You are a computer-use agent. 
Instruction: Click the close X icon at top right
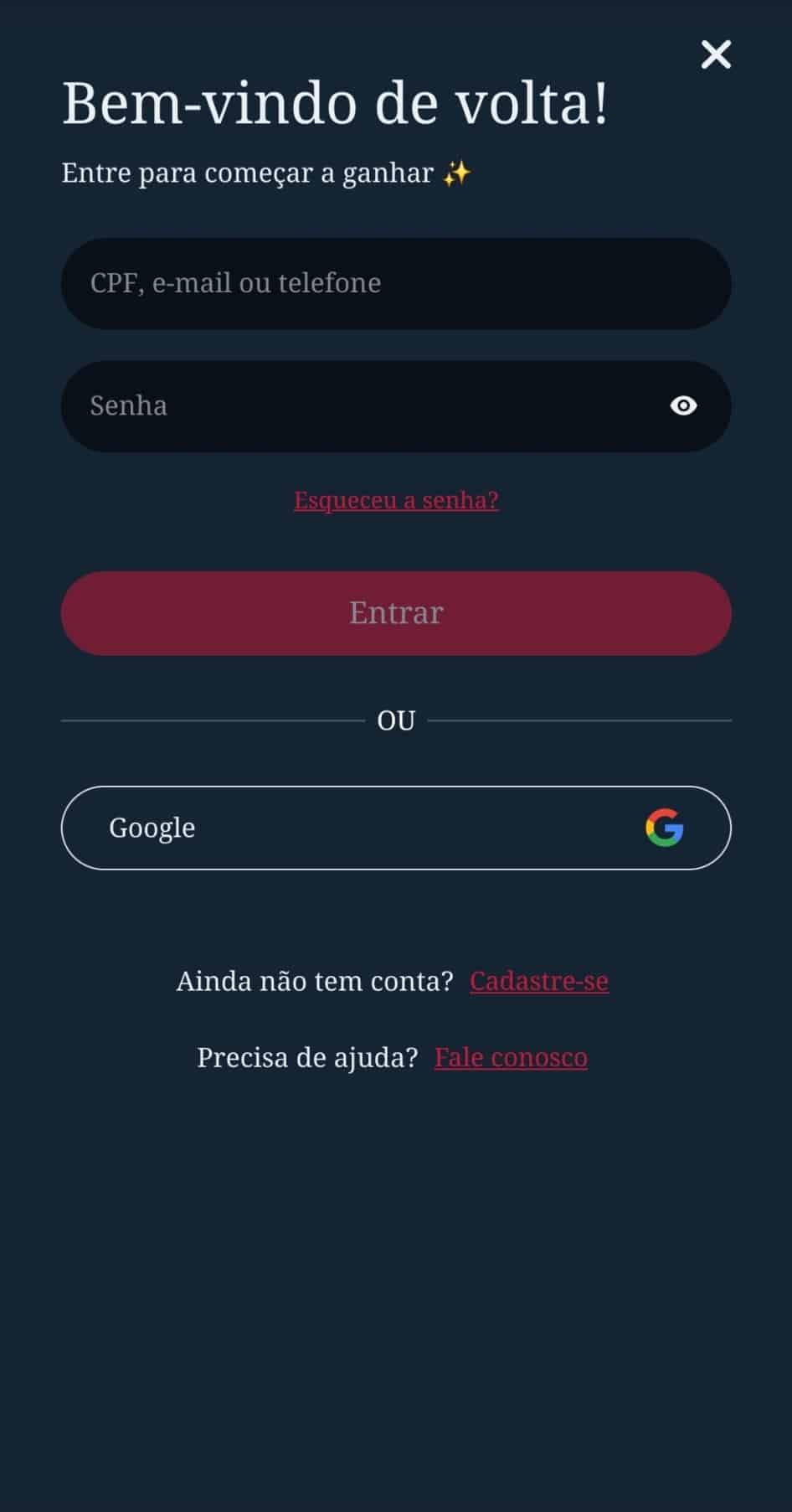point(716,55)
